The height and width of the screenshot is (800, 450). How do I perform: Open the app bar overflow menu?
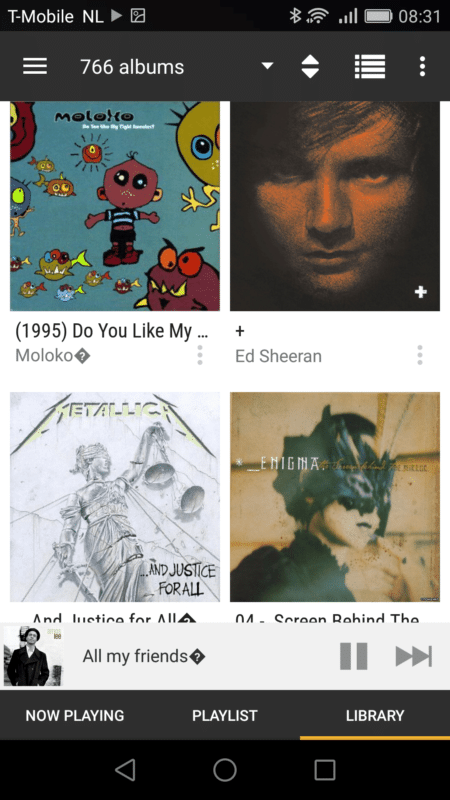(422, 66)
